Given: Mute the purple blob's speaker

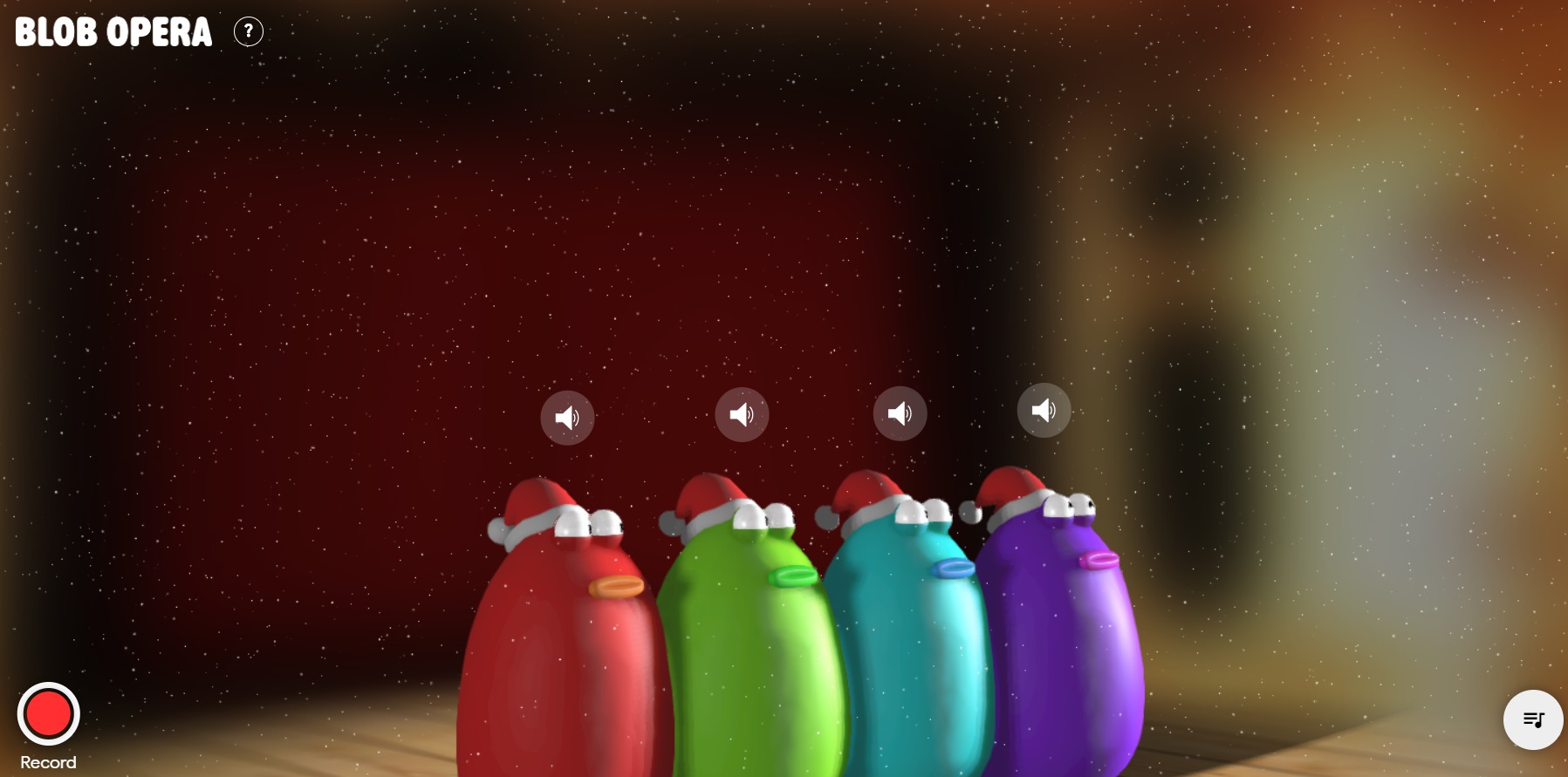Looking at the screenshot, I should (x=1044, y=410).
